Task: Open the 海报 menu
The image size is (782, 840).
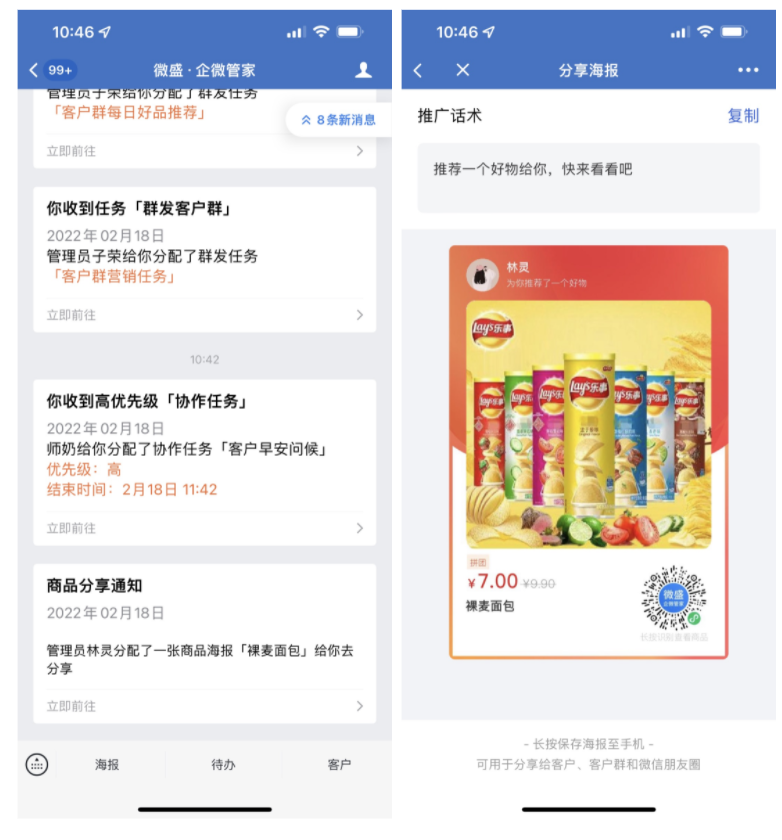Action: pyautogui.click(x=107, y=764)
